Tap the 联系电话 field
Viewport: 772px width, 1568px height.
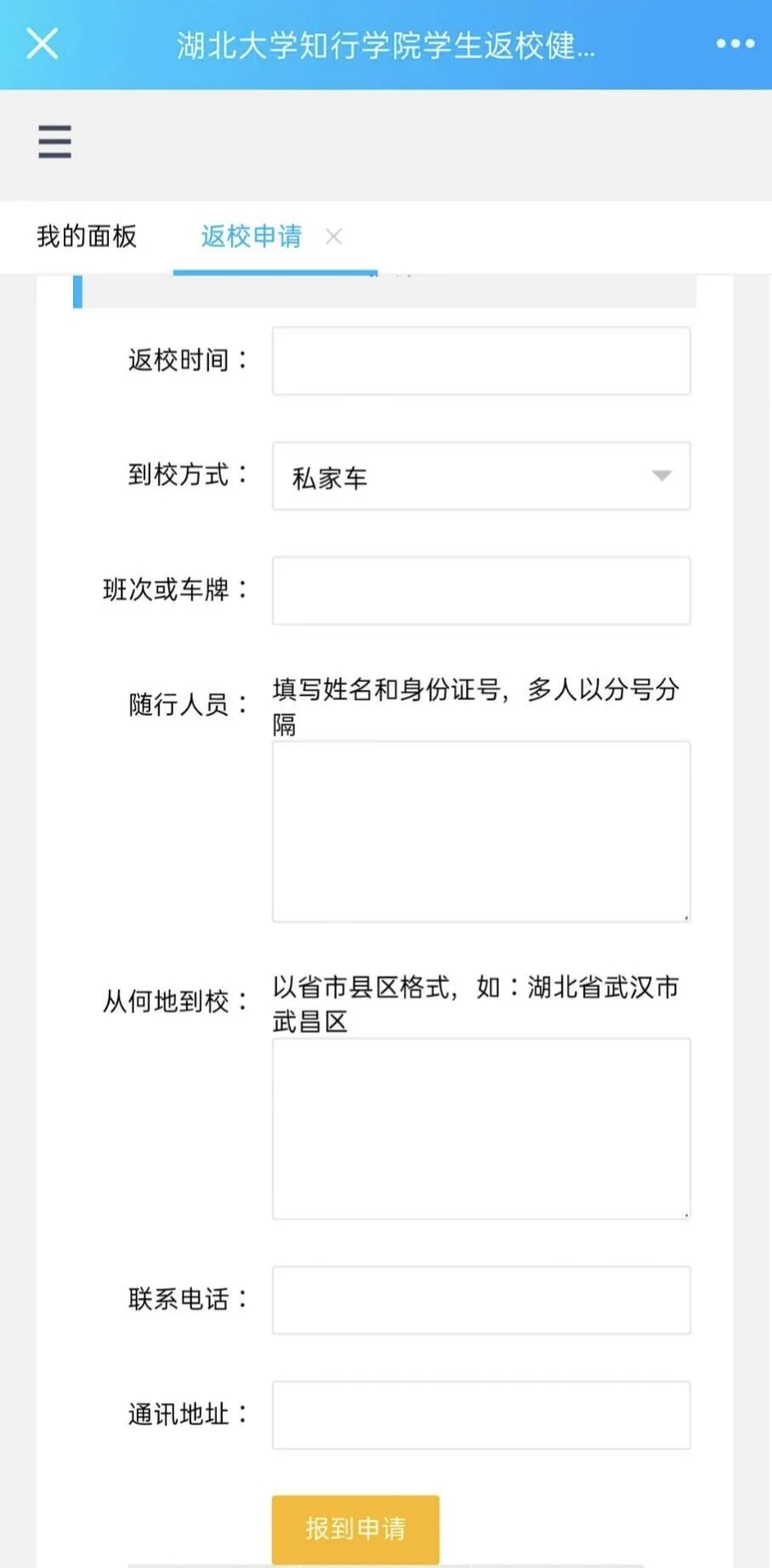click(x=480, y=1300)
